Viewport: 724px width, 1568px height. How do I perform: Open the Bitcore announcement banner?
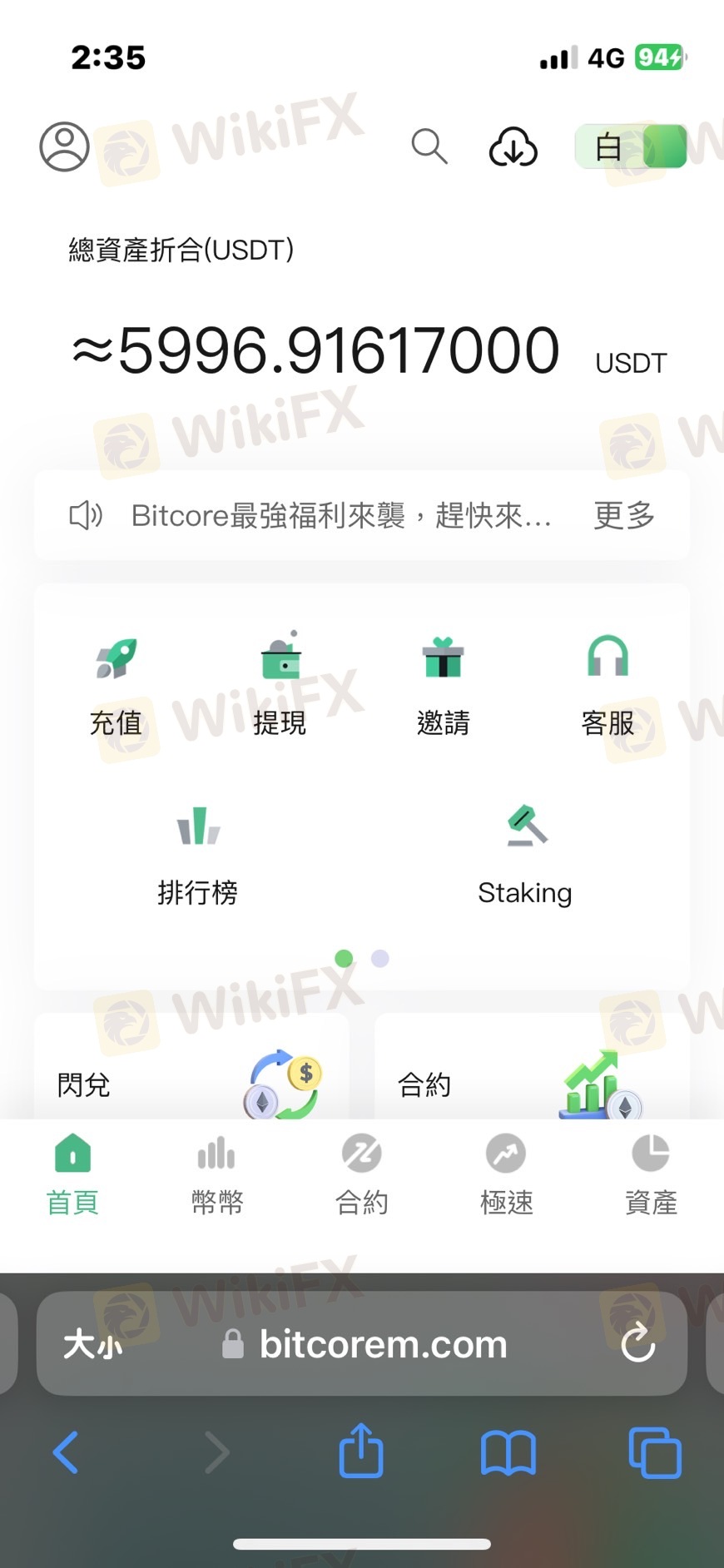[341, 516]
